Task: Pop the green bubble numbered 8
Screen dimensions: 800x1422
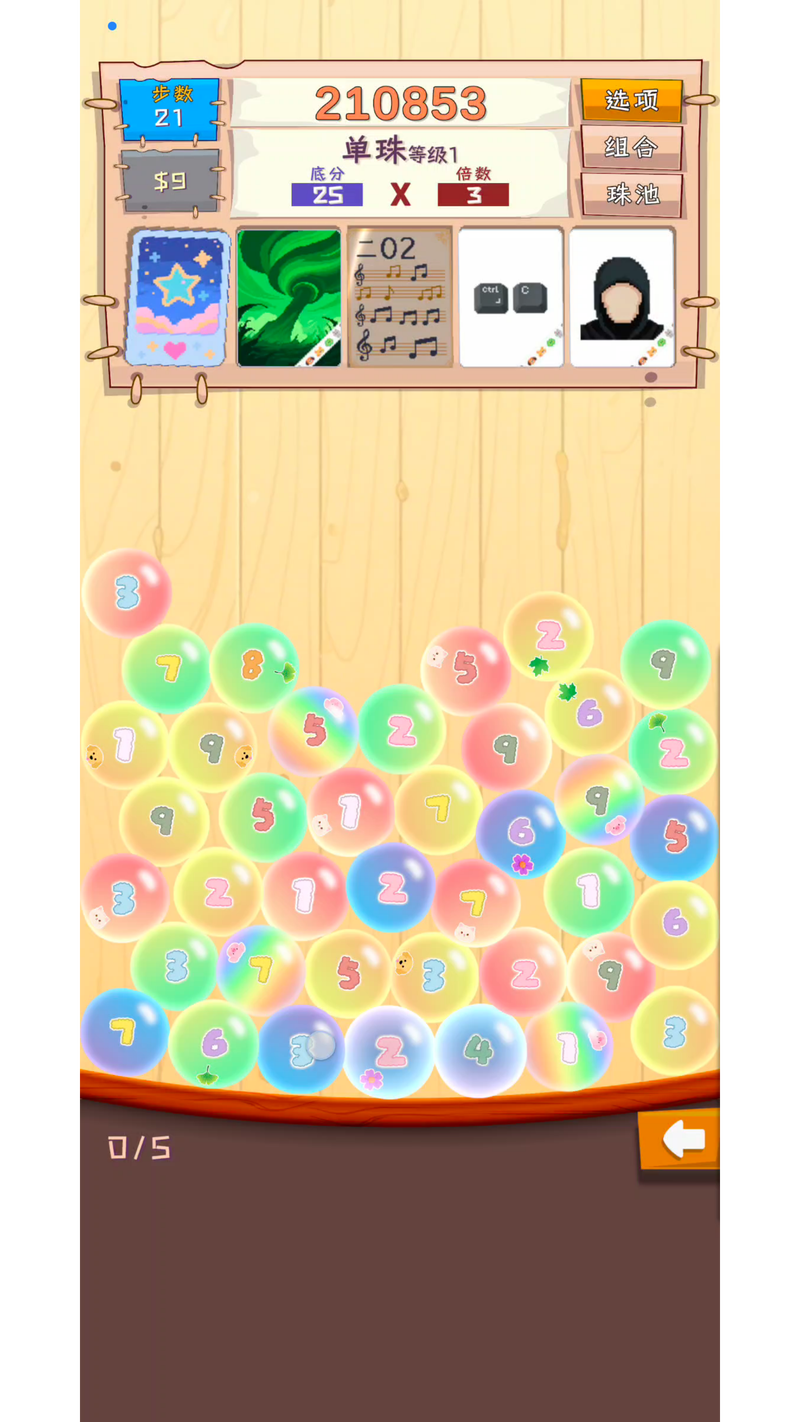Action: click(252, 667)
